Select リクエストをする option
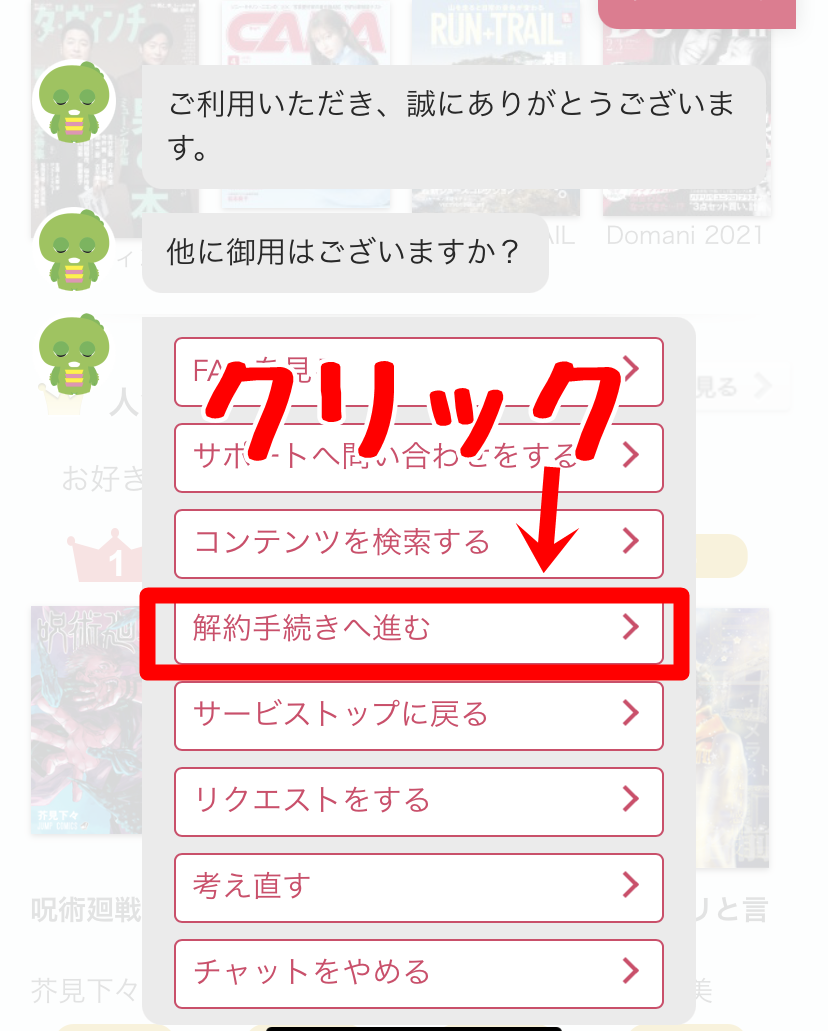The image size is (828, 1031). [x=418, y=802]
